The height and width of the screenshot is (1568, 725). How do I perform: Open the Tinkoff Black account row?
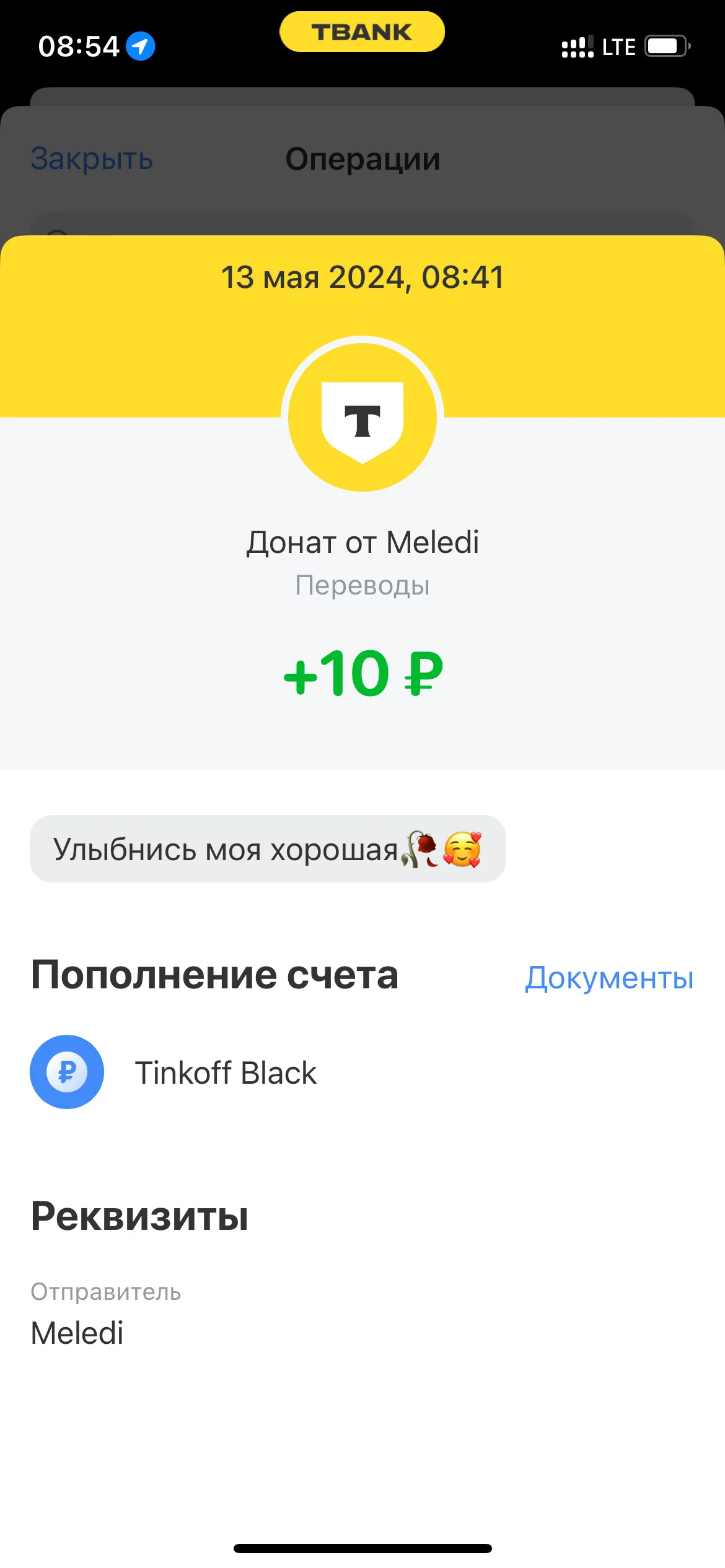pyautogui.click(x=362, y=1072)
